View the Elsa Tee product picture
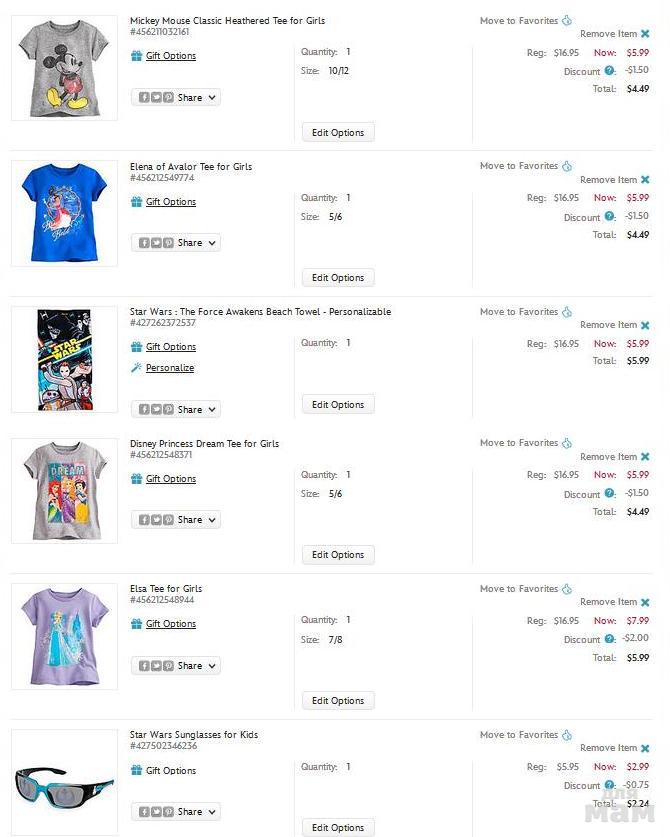 tap(64, 636)
